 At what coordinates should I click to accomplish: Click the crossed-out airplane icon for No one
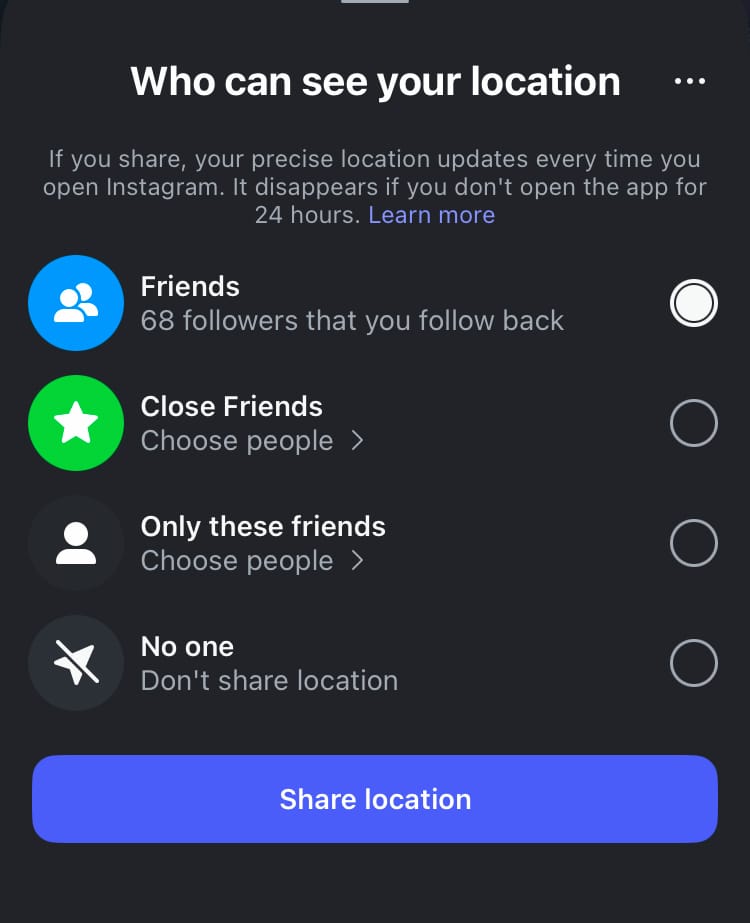pos(76,662)
